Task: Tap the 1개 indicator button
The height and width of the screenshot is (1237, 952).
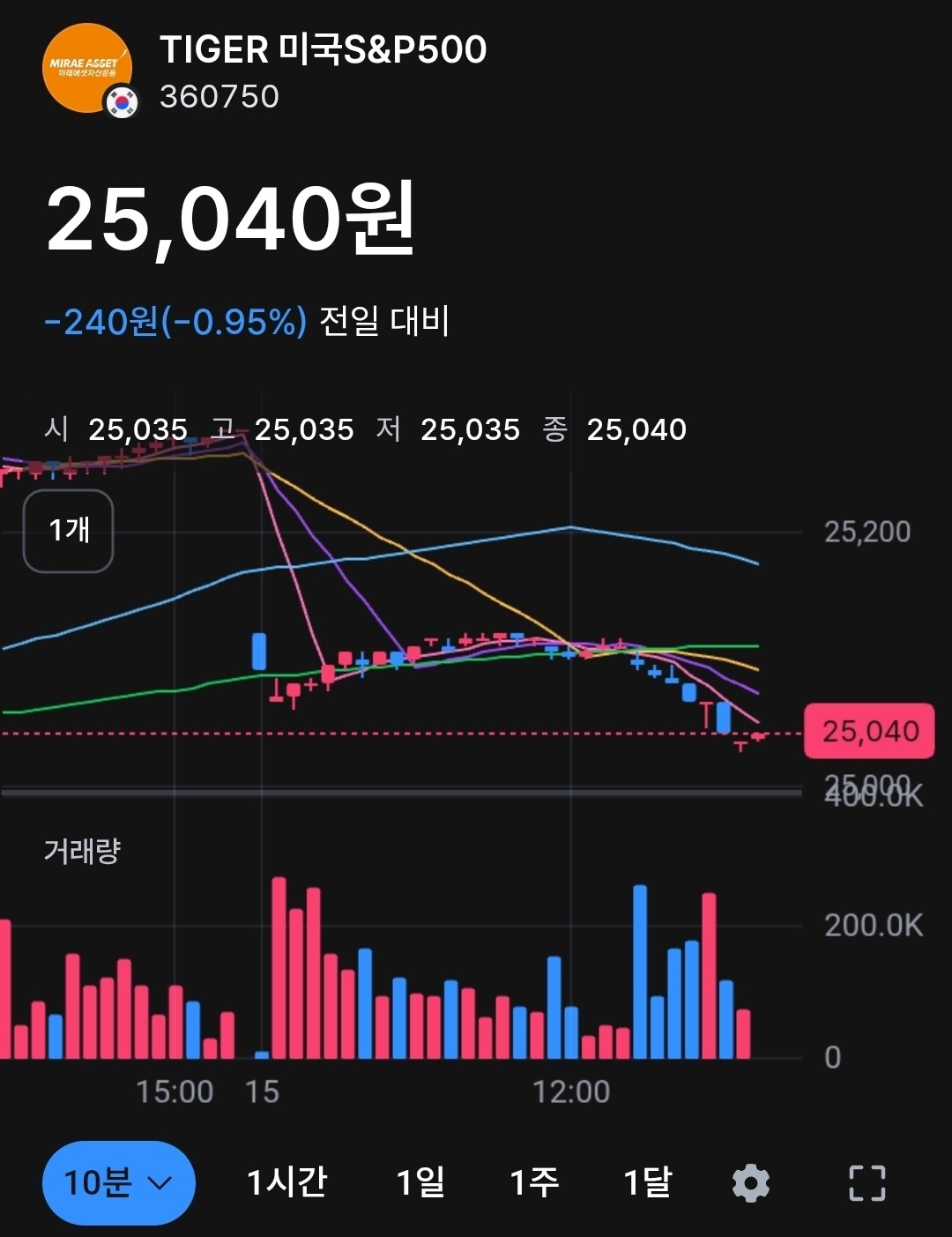Action: [69, 531]
